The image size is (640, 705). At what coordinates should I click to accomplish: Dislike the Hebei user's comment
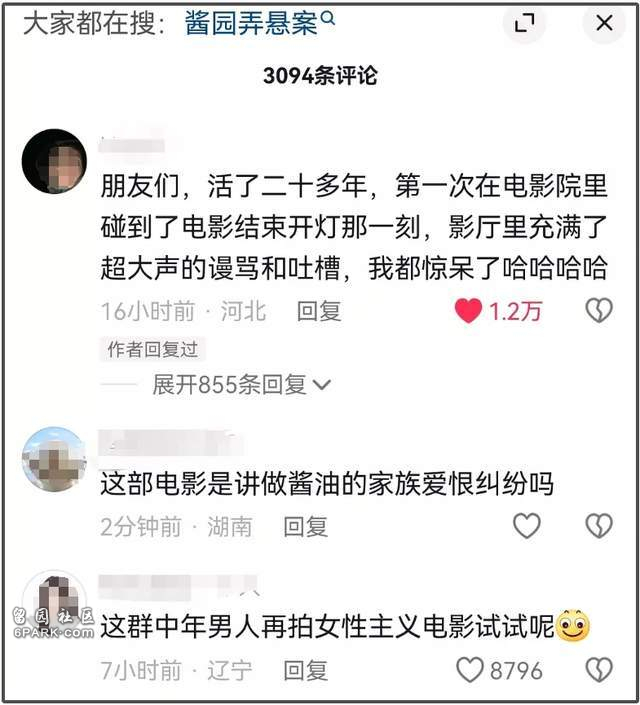point(598,311)
